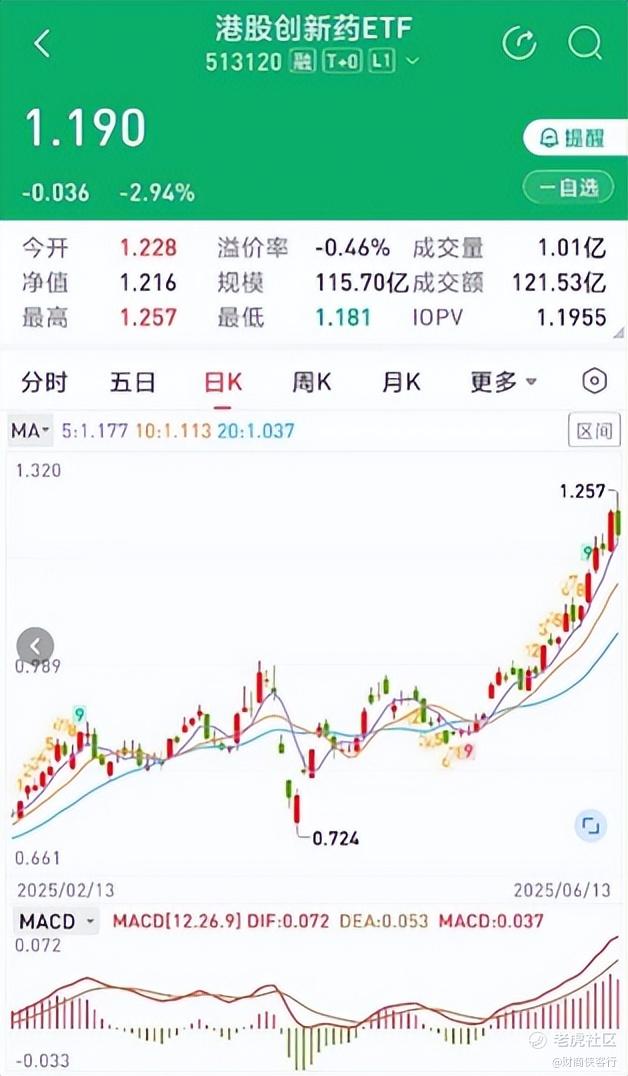Switch to the 五日 chart tab

pyautogui.click(x=133, y=382)
